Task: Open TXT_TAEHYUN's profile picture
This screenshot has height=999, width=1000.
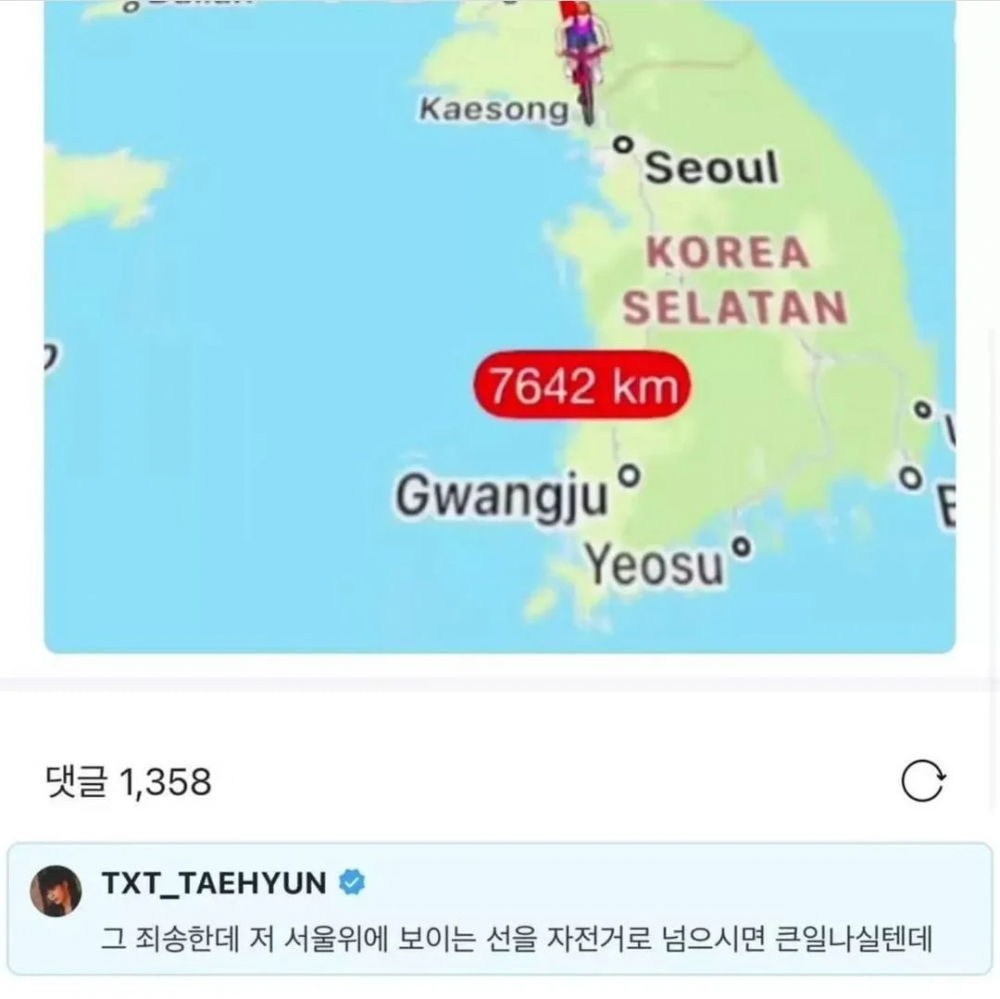Action: coord(56,890)
